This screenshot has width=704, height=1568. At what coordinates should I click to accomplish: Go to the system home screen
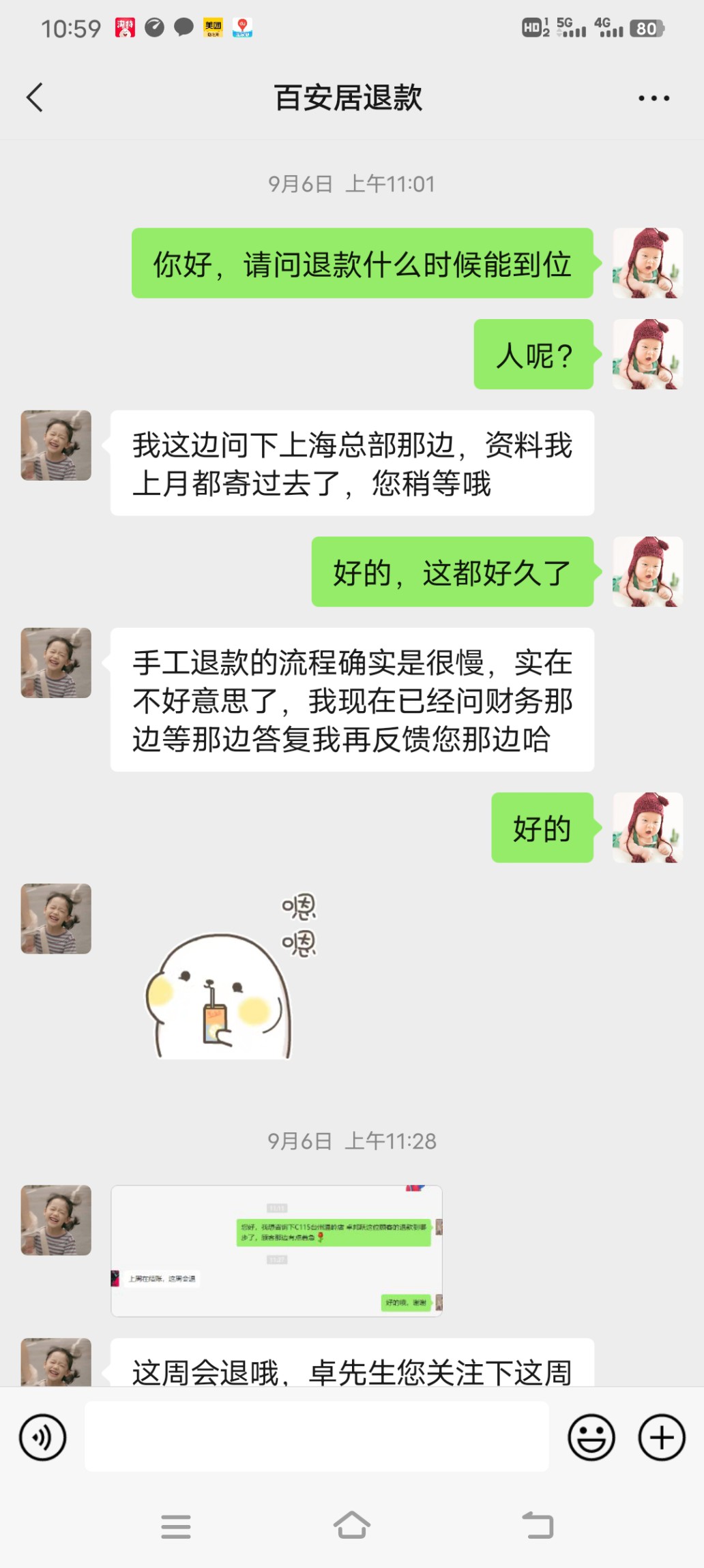tap(352, 1526)
